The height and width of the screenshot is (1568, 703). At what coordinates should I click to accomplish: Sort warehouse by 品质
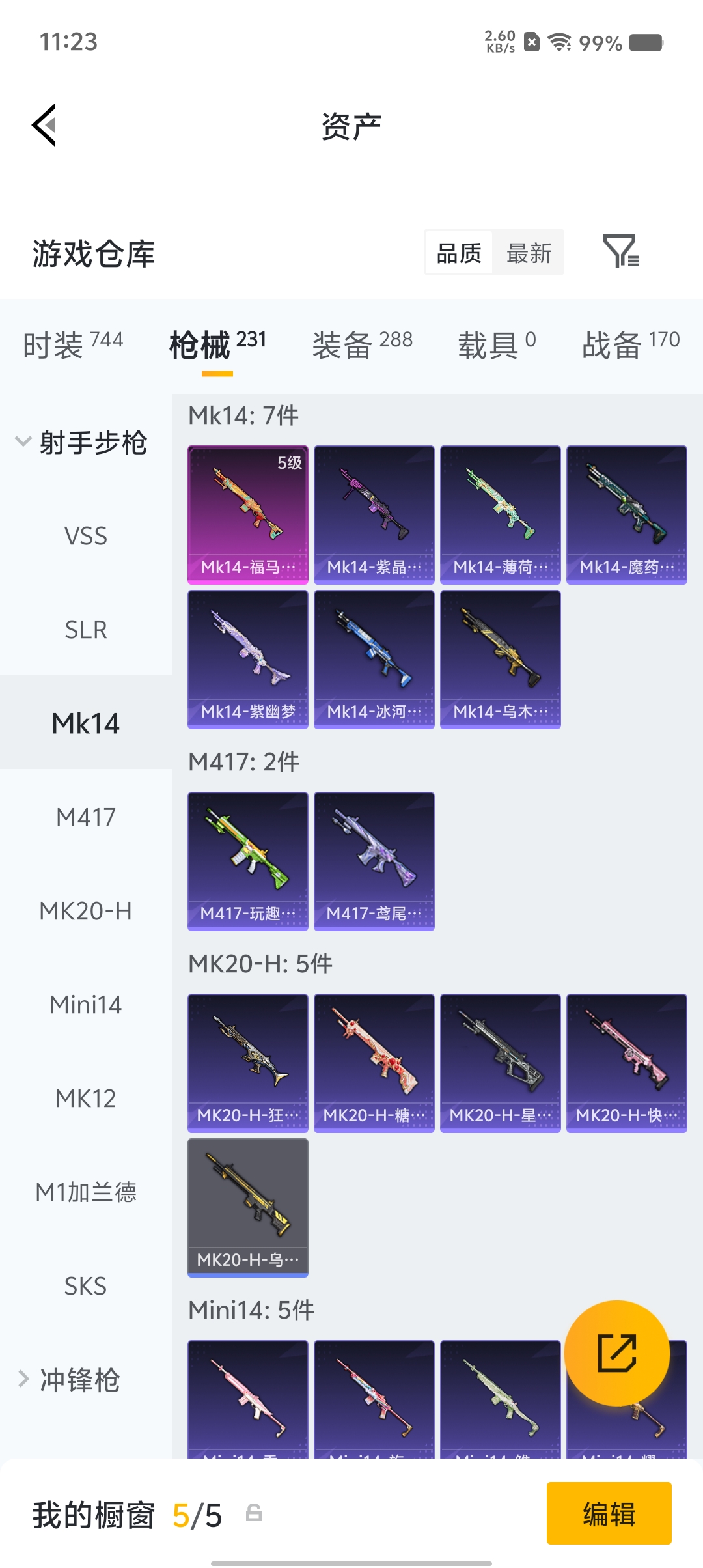pos(459,253)
